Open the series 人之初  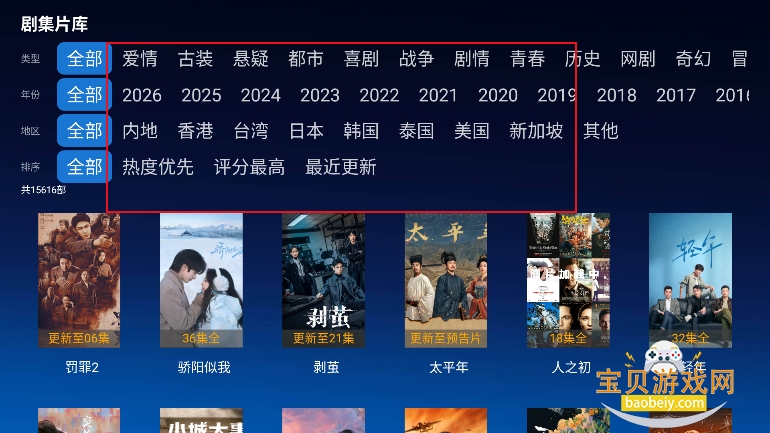568,281
